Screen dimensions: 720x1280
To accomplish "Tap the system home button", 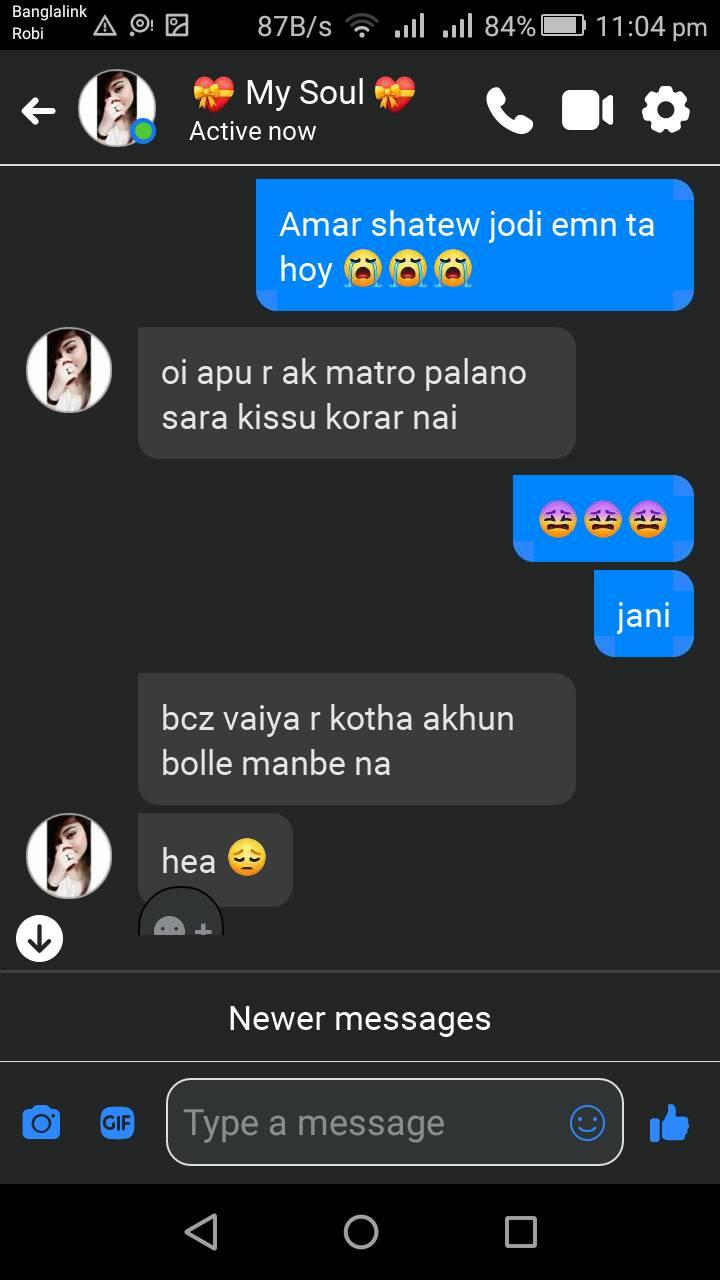I will [360, 1232].
